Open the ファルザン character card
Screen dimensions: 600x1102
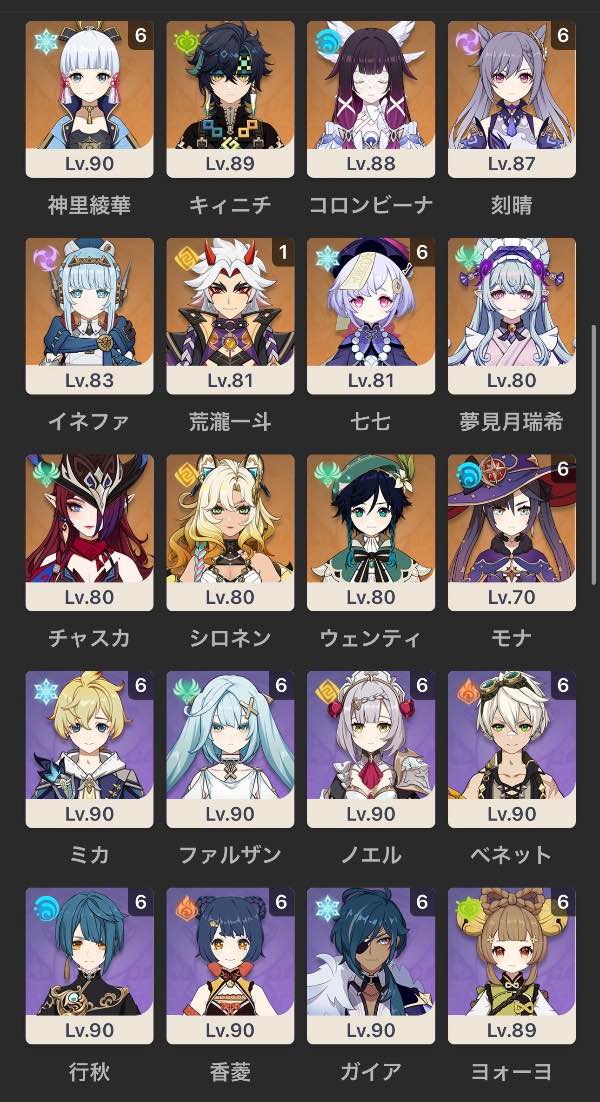(x=230, y=749)
